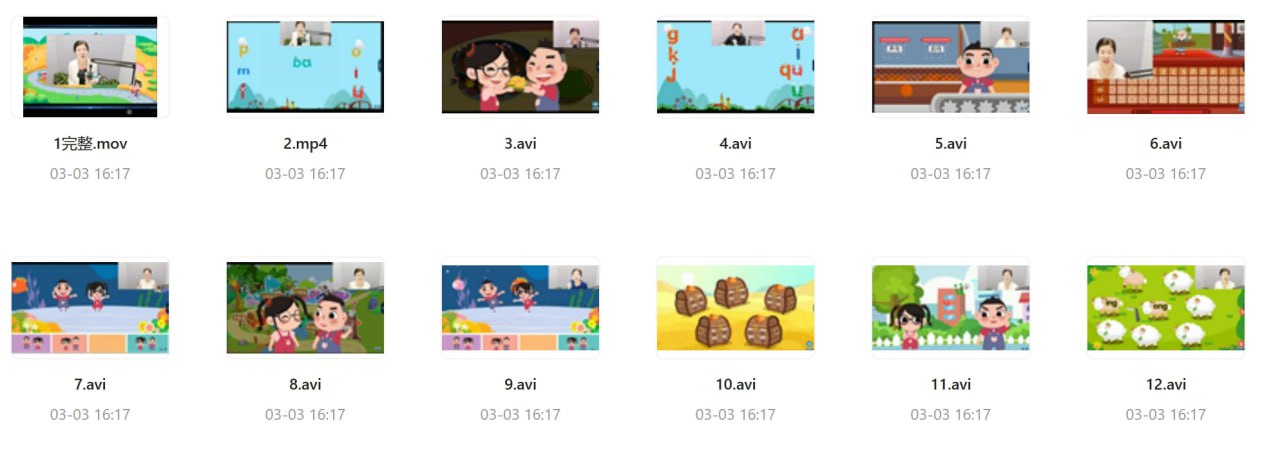This screenshot has height=454, width=1280.
Task: Open the 3.avi video thumbnail
Action: click(x=520, y=67)
